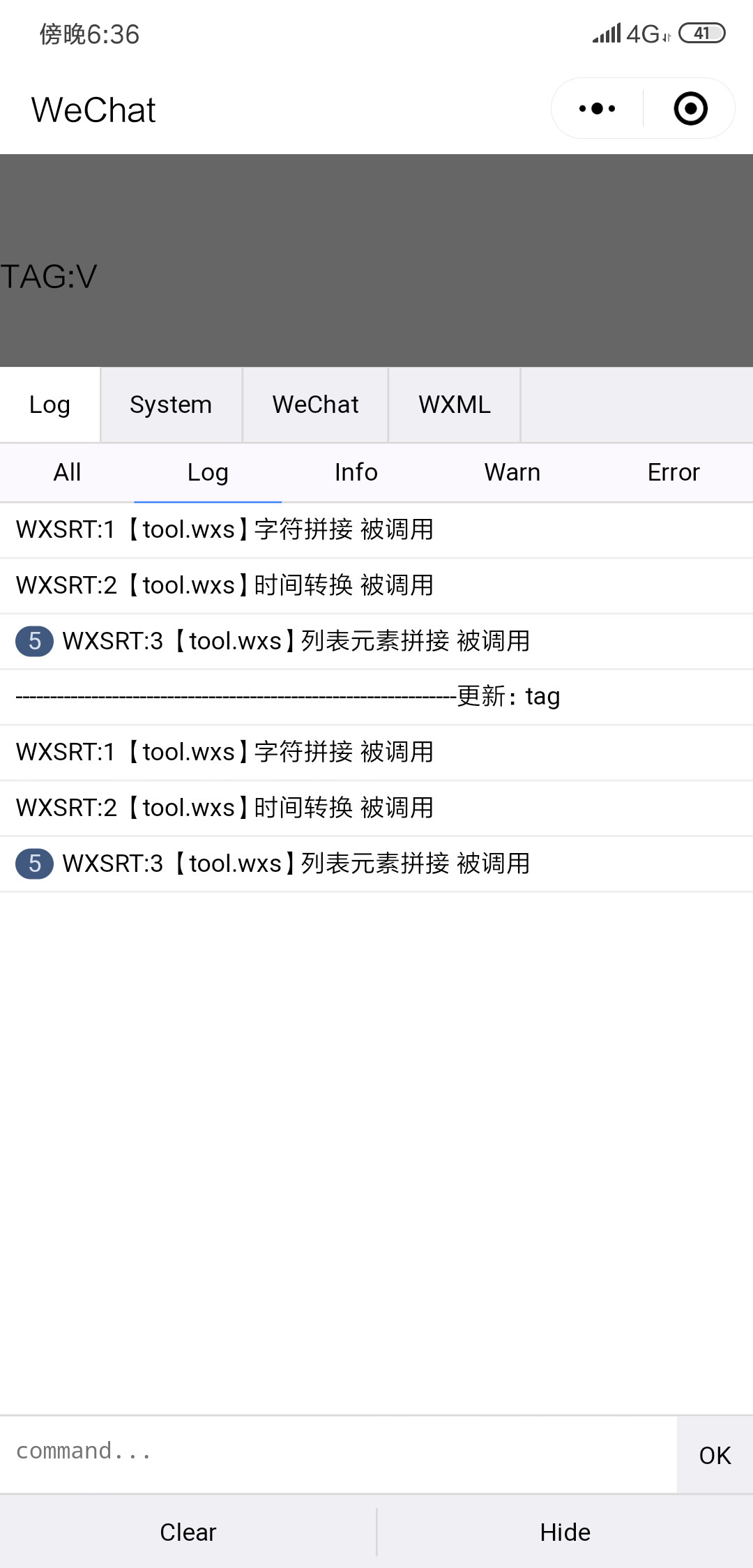The height and width of the screenshot is (1568, 753).
Task: Switch to the WeChat tab
Action: tap(315, 405)
